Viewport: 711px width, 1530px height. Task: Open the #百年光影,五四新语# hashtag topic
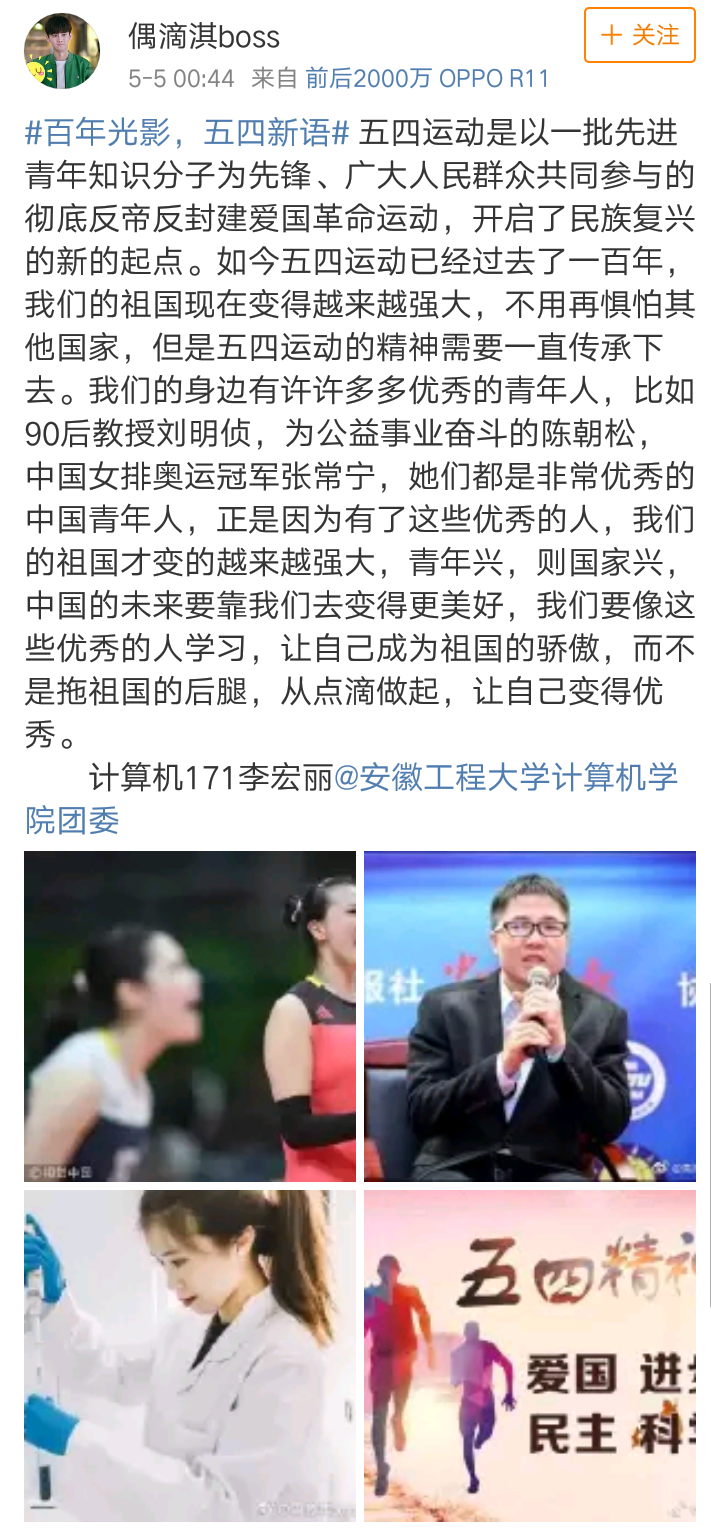[x=187, y=131]
